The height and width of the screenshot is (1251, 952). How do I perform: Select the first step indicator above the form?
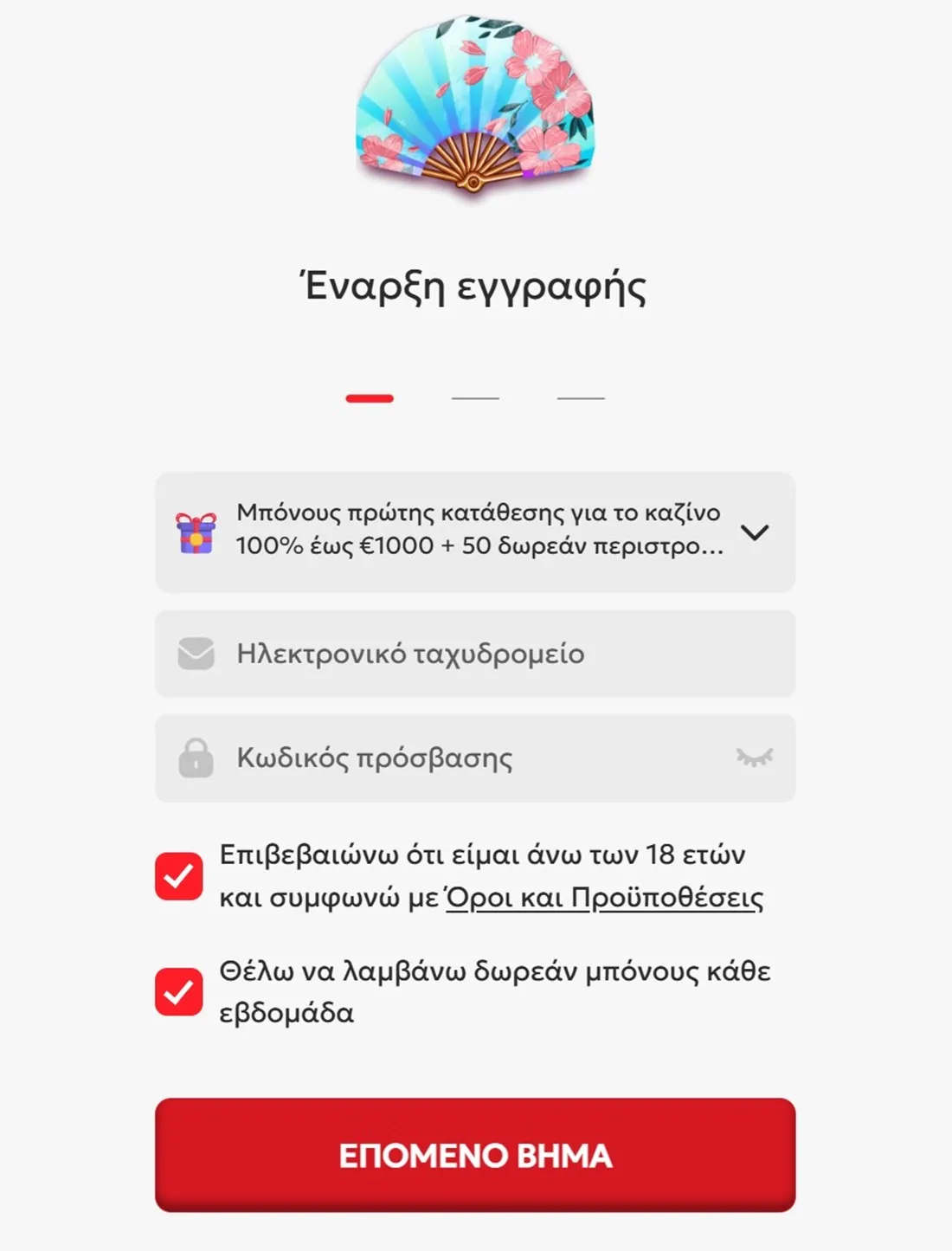(370, 397)
